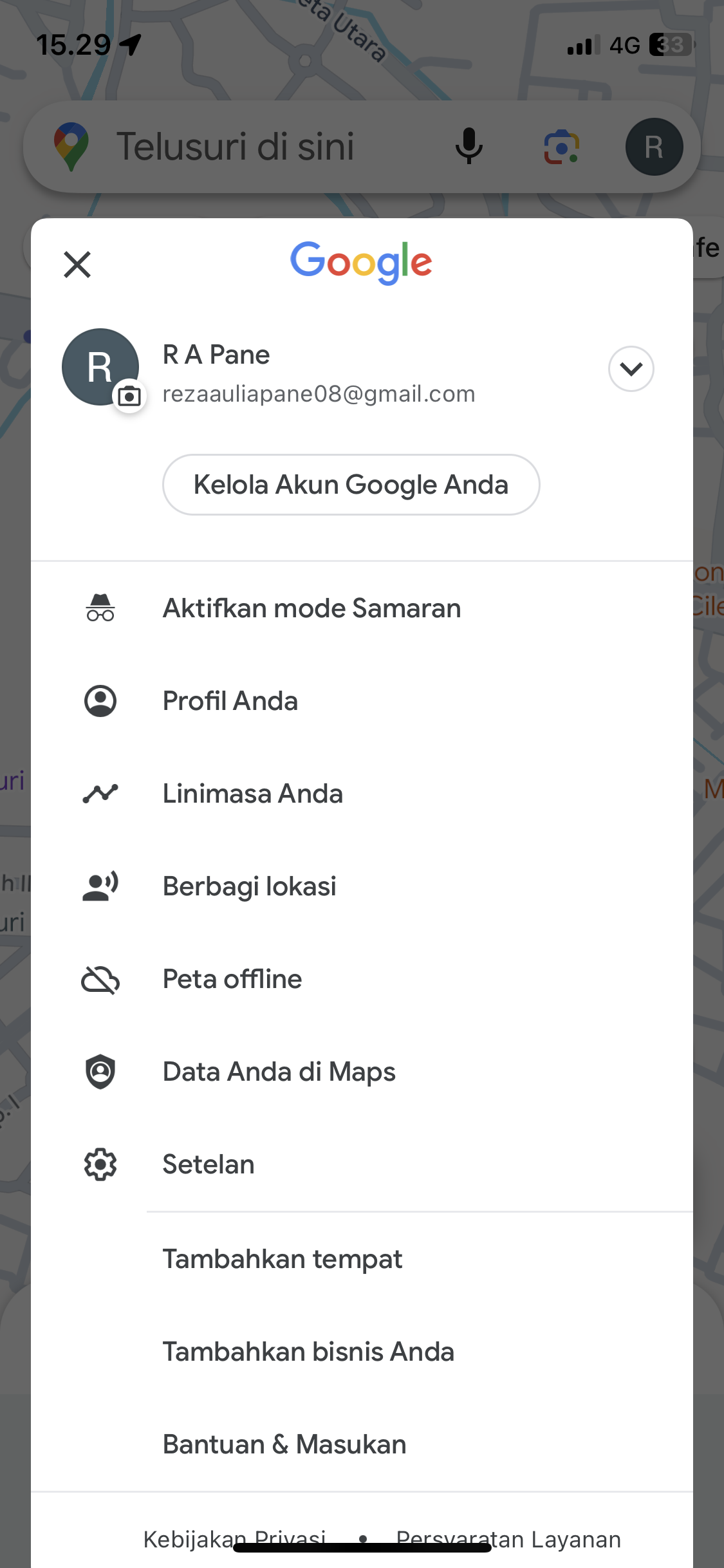Choose Tambahkan bisnis Anda
Viewport: 724px width, 1568px height.
(362, 1352)
